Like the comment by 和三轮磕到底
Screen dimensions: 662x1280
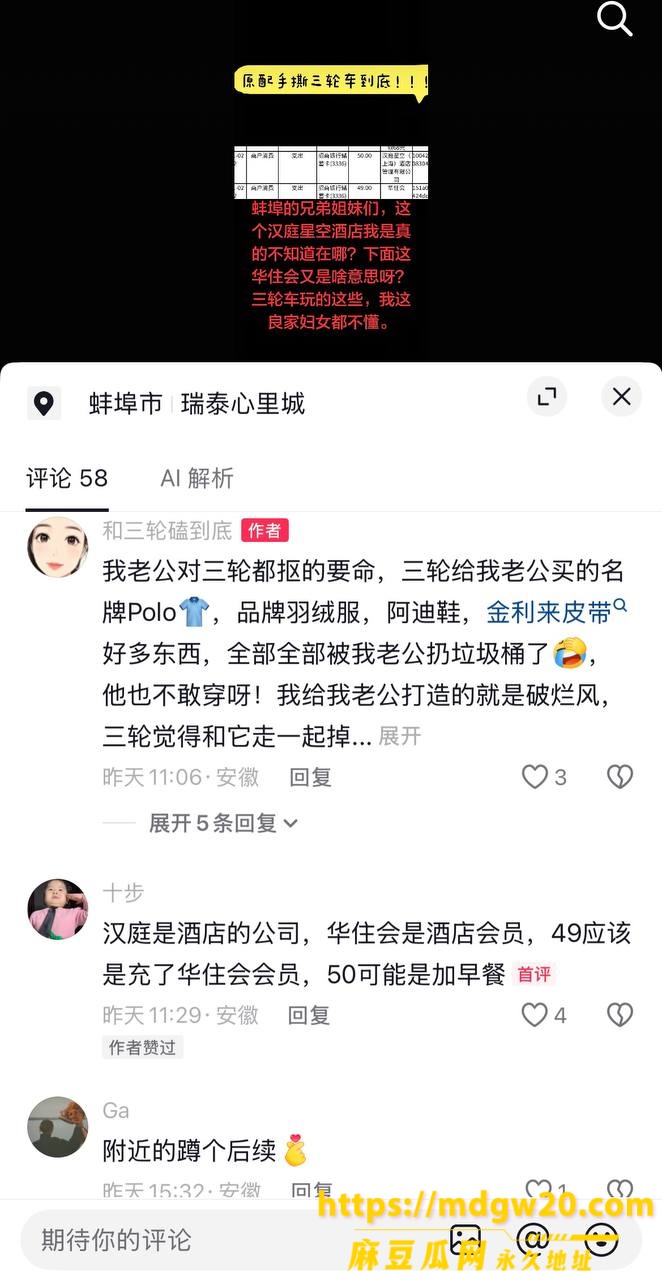pos(544,777)
